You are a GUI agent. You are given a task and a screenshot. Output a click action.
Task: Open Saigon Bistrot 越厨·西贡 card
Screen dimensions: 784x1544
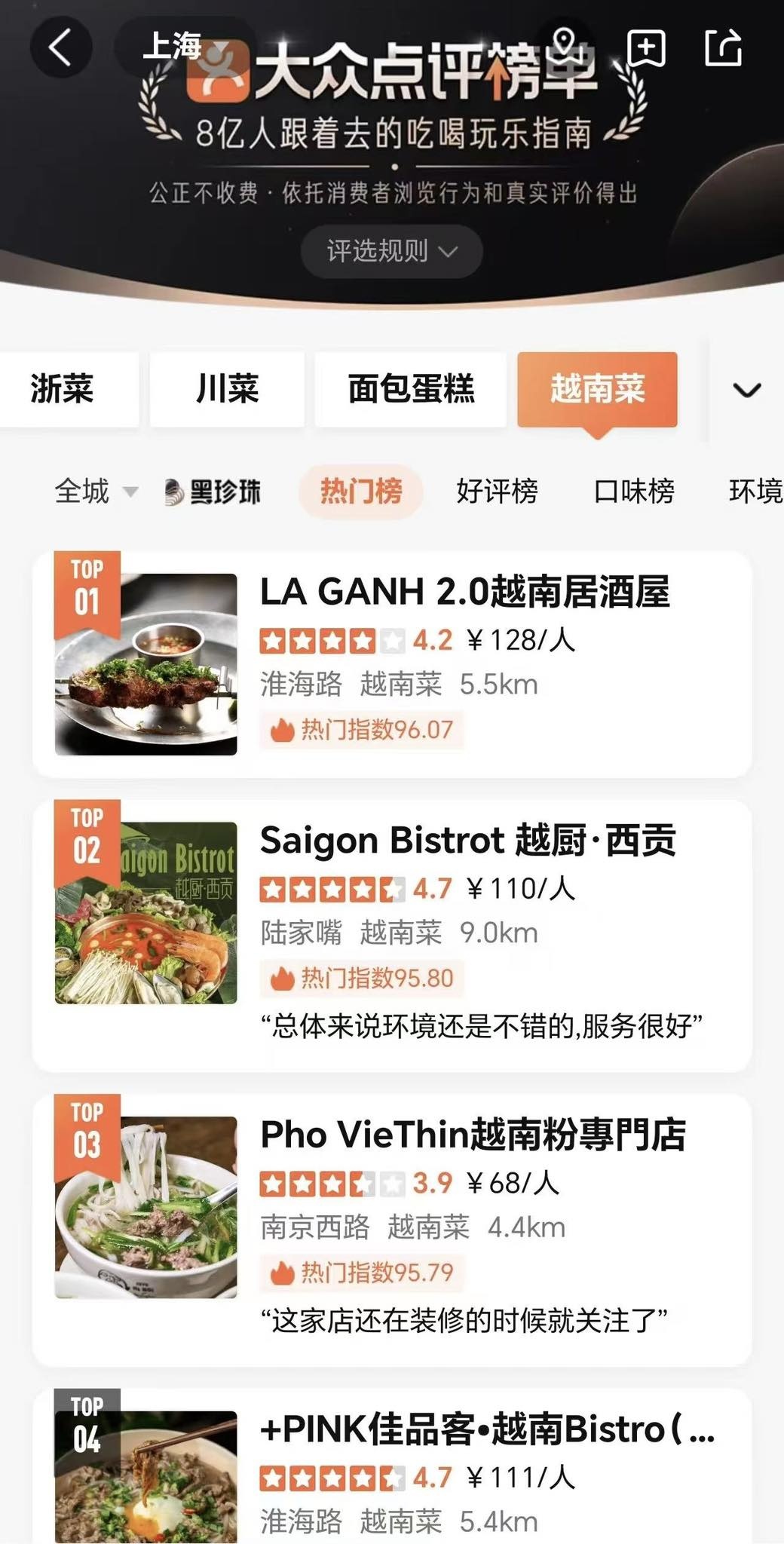click(x=392, y=936)
